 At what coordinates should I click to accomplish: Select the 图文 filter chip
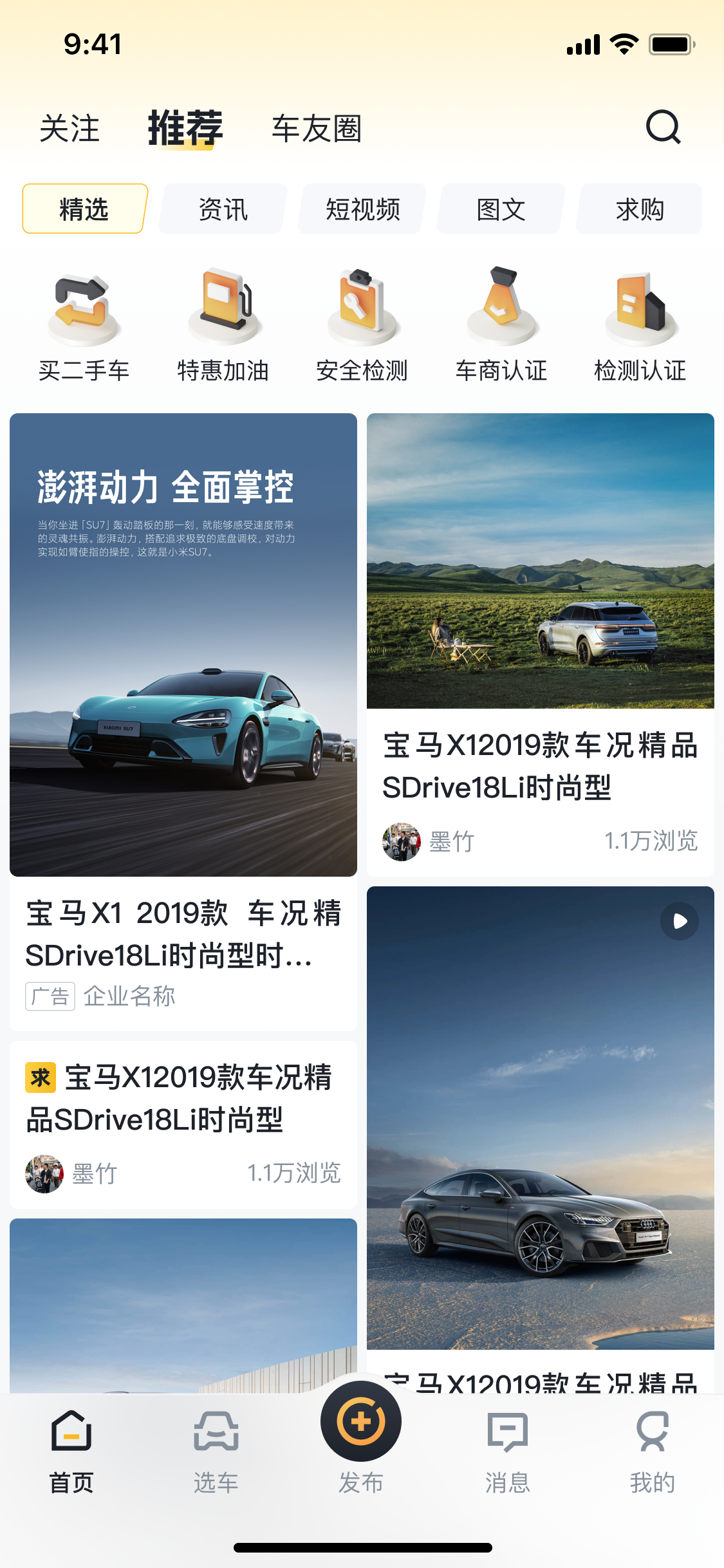coord(501,209)
